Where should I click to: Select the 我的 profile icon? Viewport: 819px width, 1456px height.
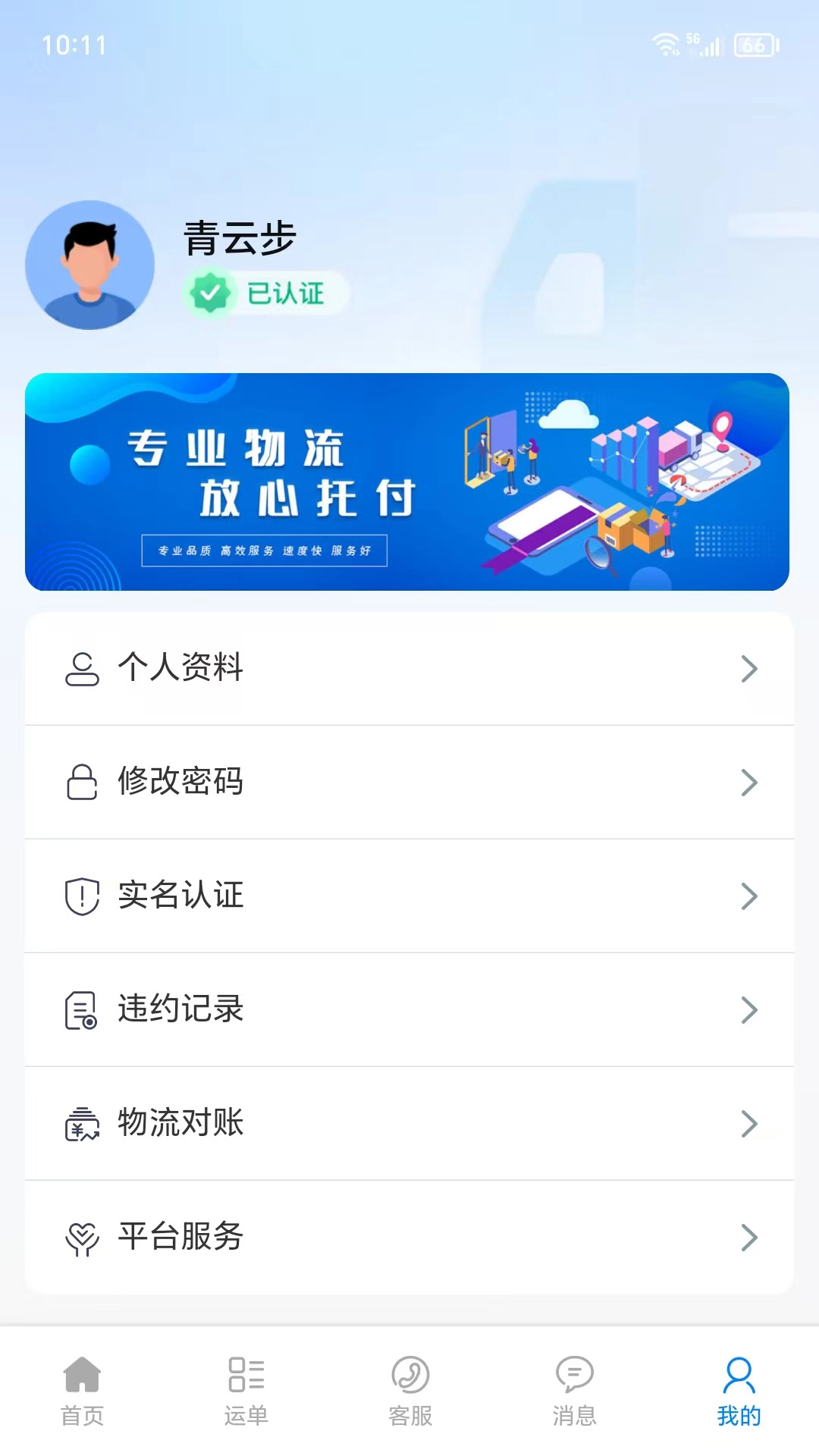point(737,1385)
